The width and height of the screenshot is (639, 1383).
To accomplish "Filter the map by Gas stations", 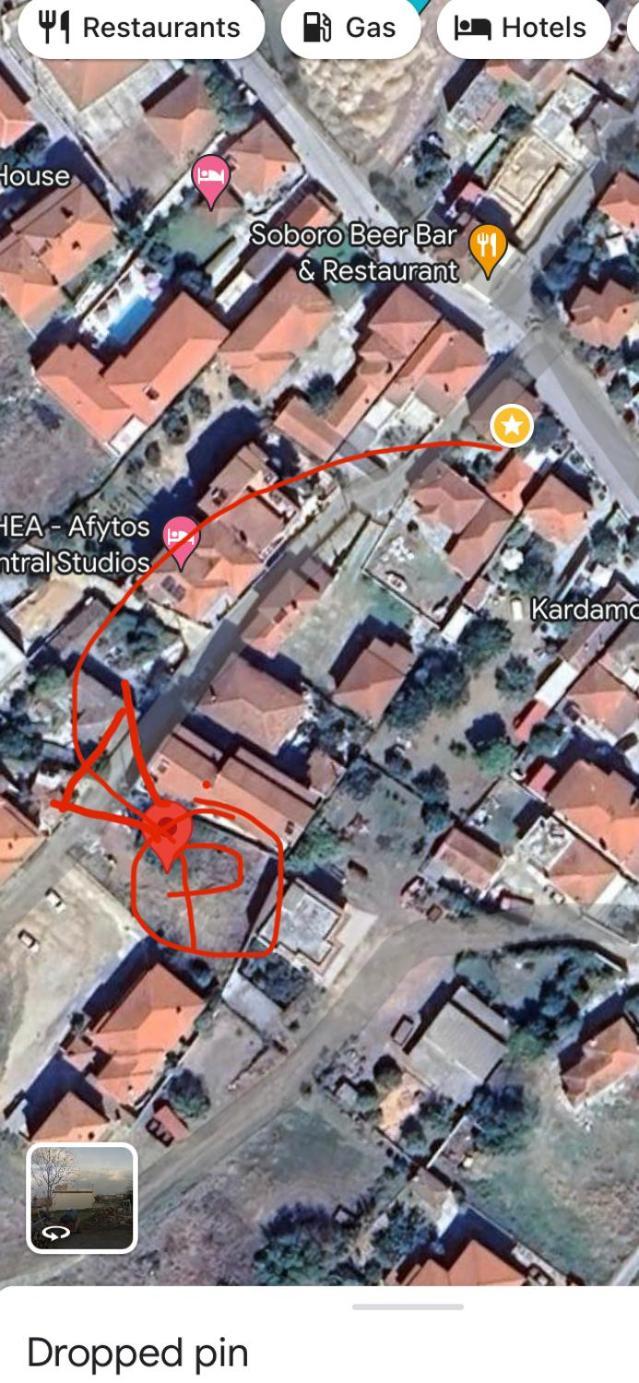I will click(351, 27).
